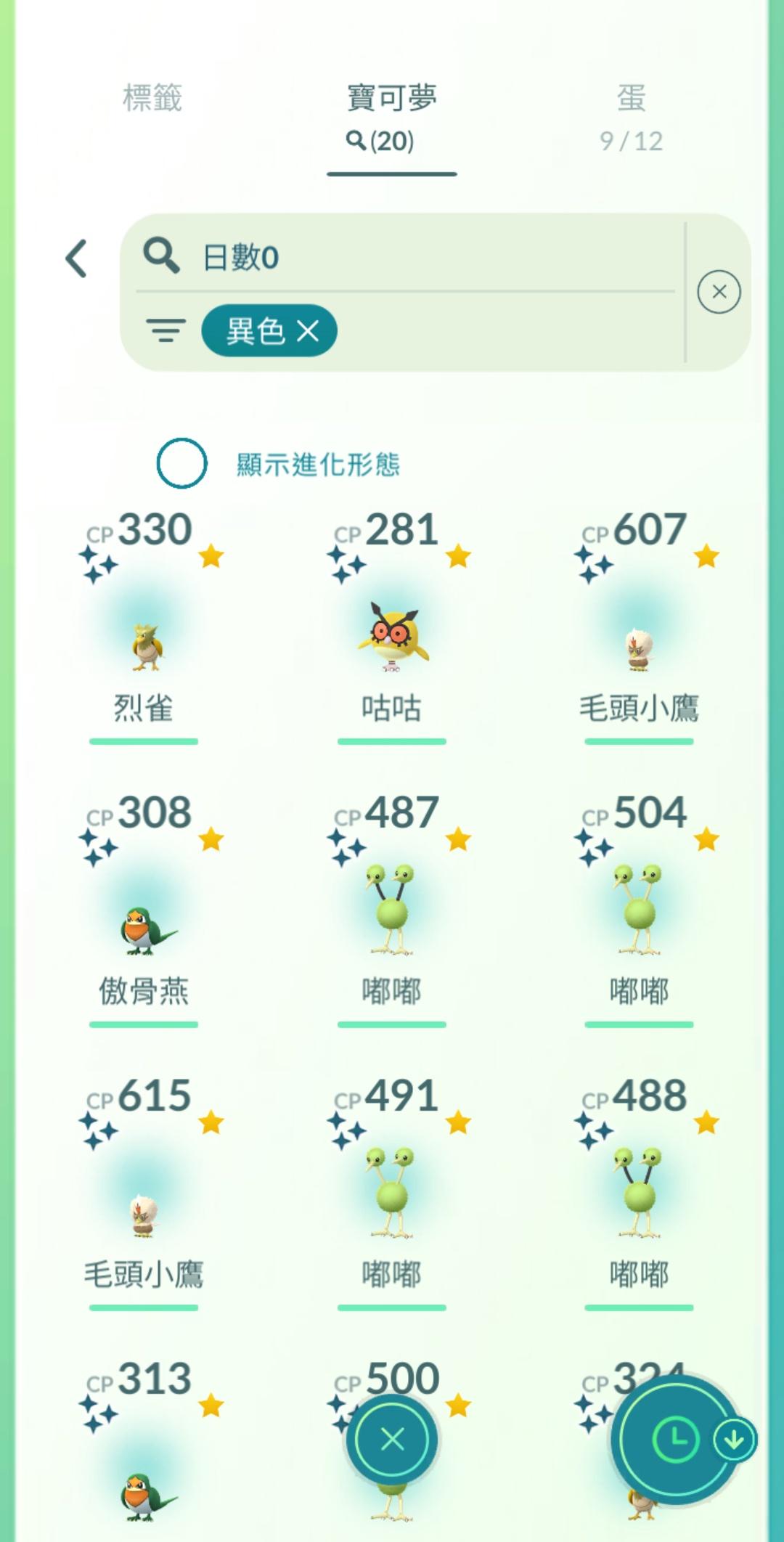The width and height of the screenshot is (784, 1542).
Task: Clear the search with the circled X
Action: (x=719, y=292)
